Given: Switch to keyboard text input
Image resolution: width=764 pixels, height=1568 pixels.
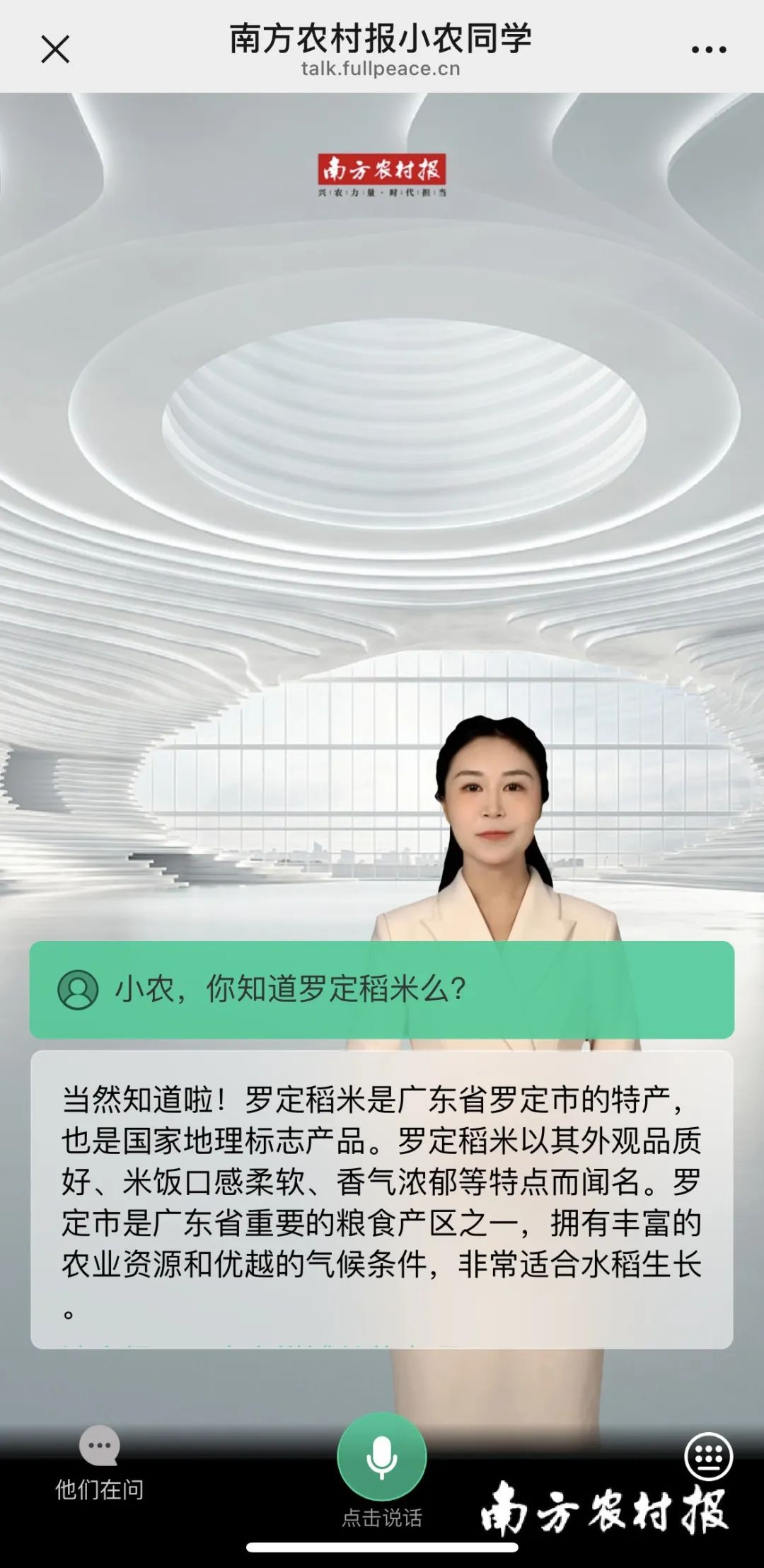Looking at the screenshot, I should pyautogui.click(x=708, y=1456).
